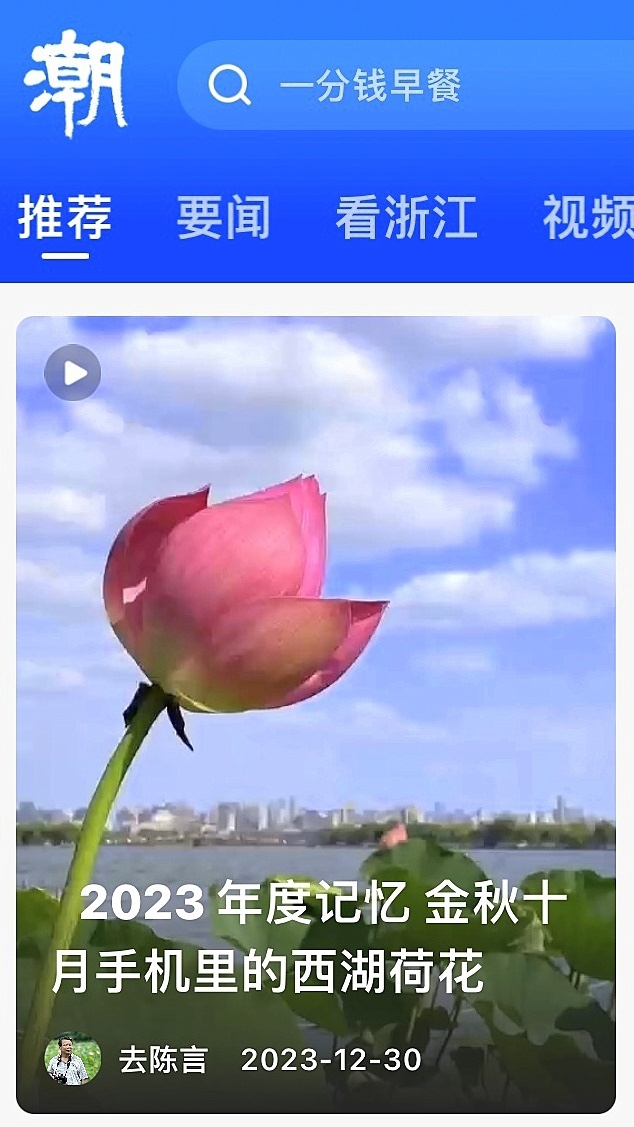View author 去陈言's profile
The image size is (634, 1127).
[x=72, y=1060]
